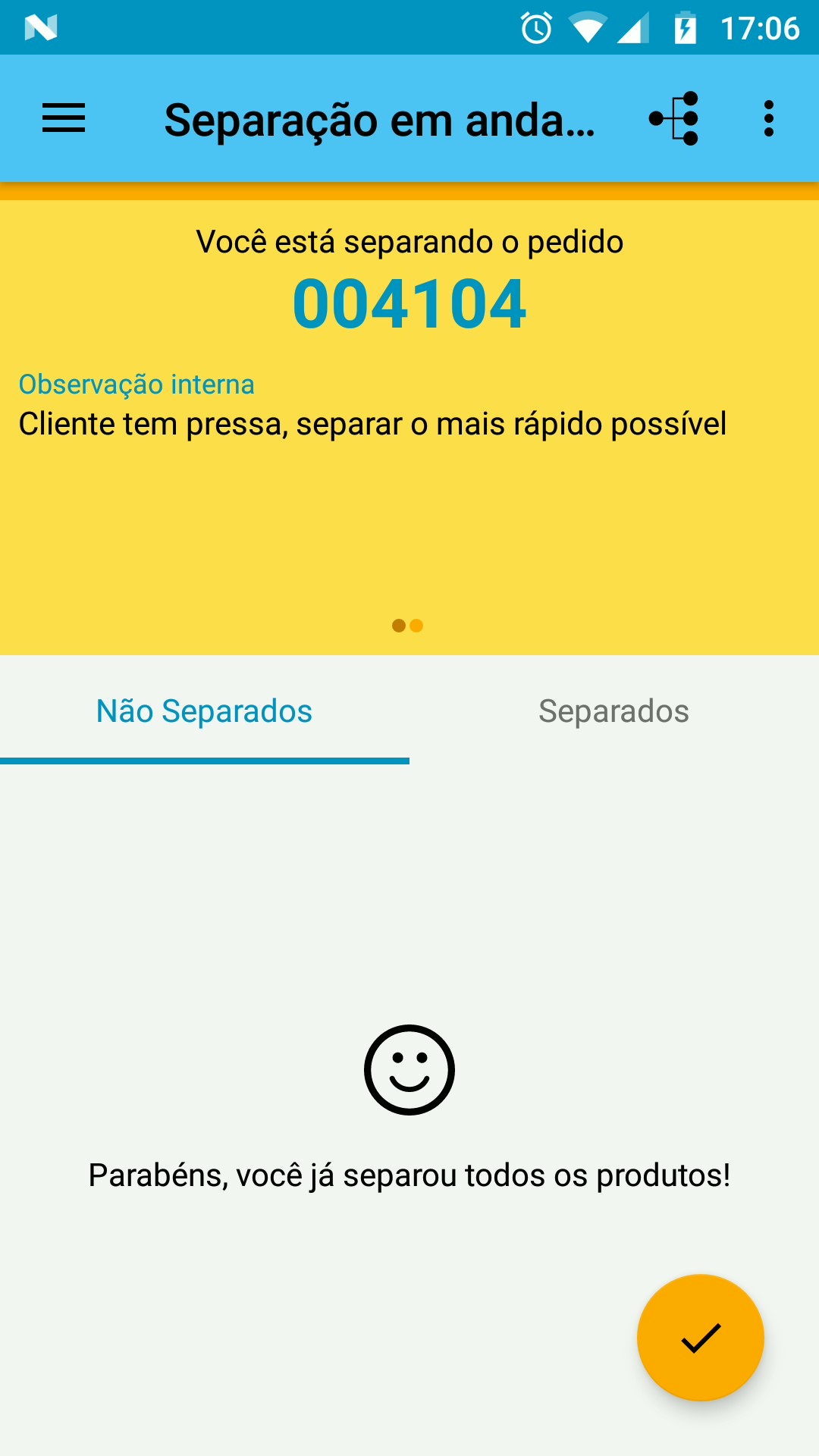Screen dimensions: 819x1456
Task: Confirm separation with the checkmark button
Action: pos(701,1338)
